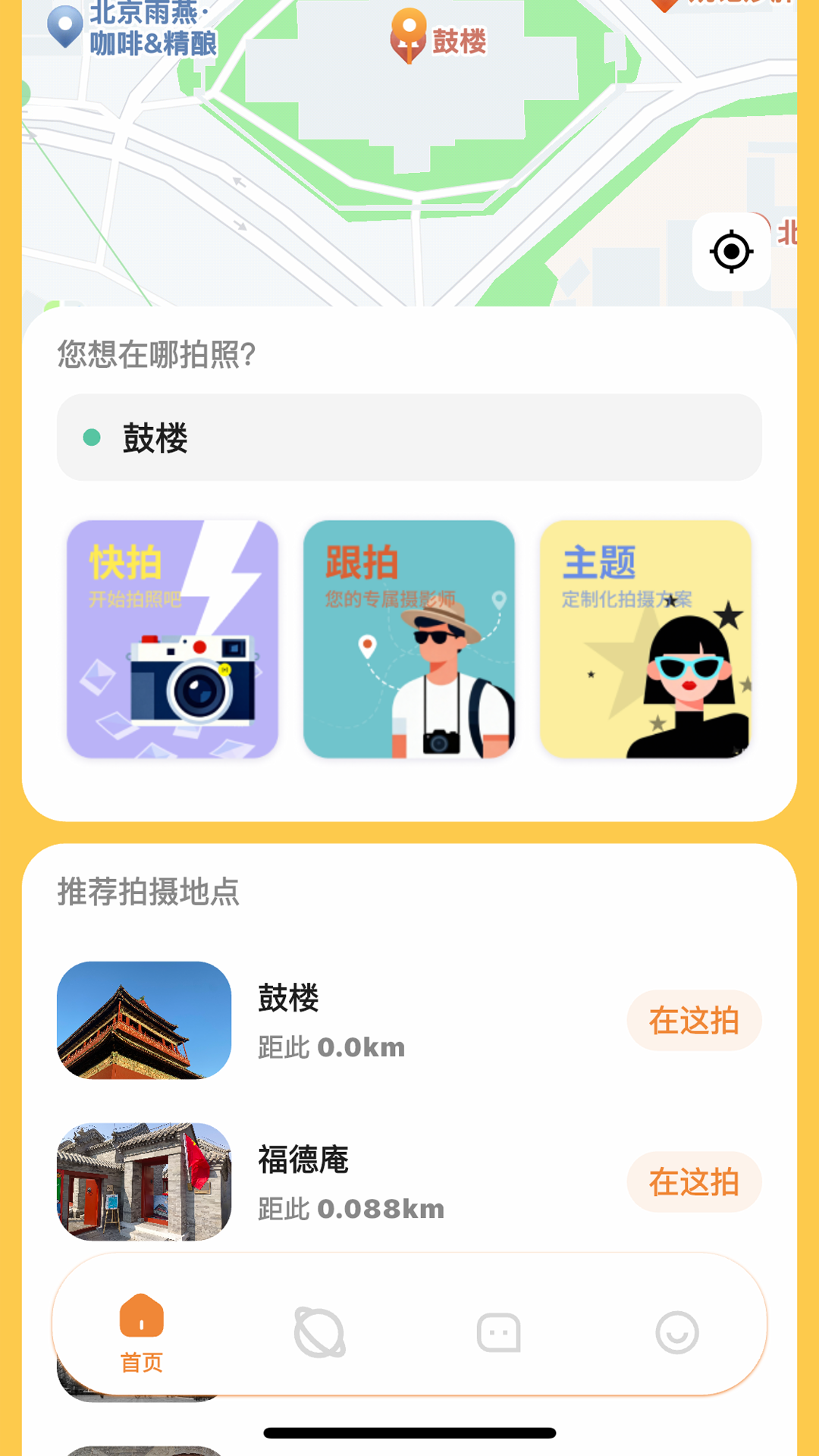Switch to the 首页 home tab

click(142, 1332)
